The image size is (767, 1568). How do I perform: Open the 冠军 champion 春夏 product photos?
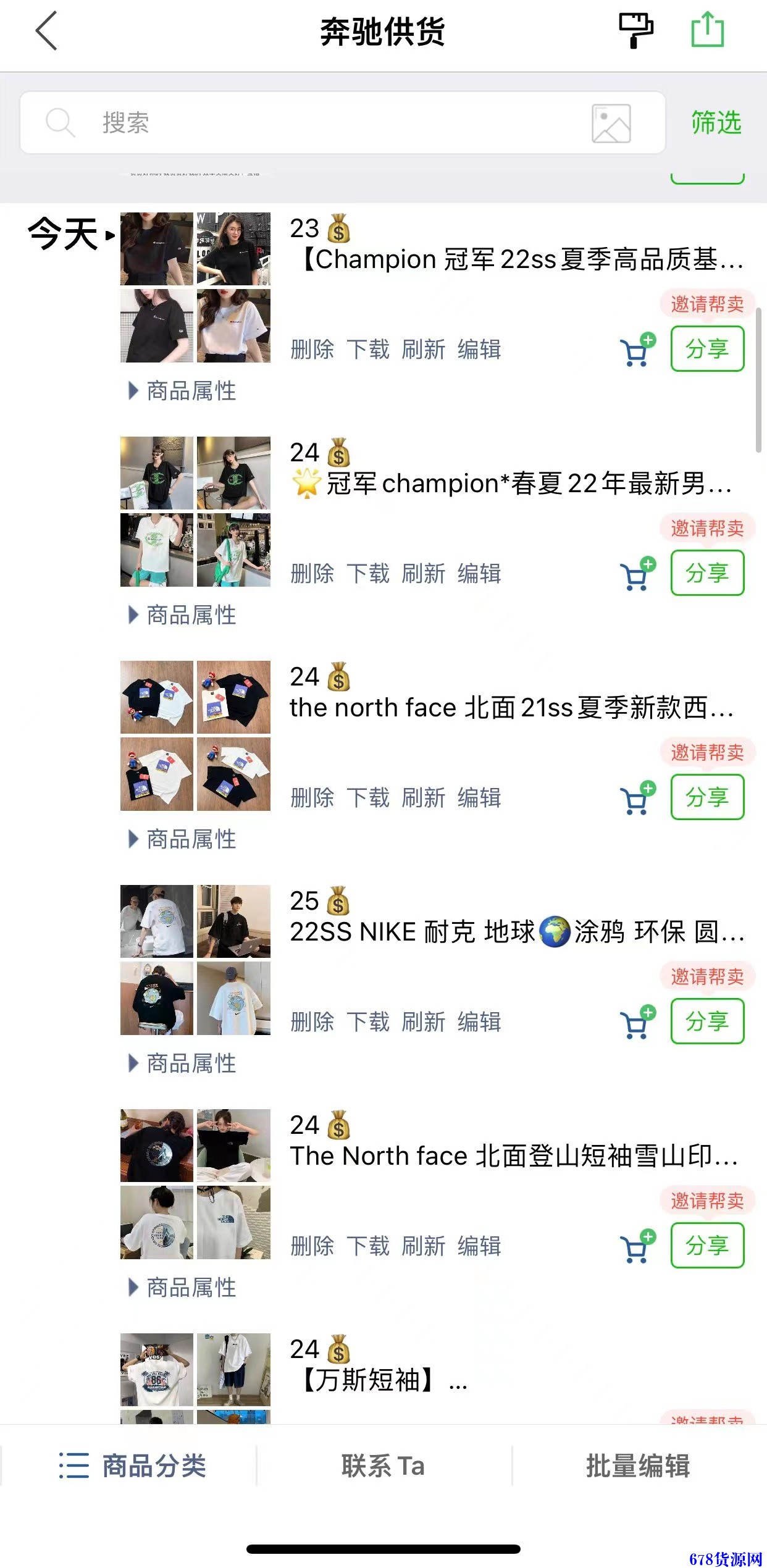click(195, 511)
